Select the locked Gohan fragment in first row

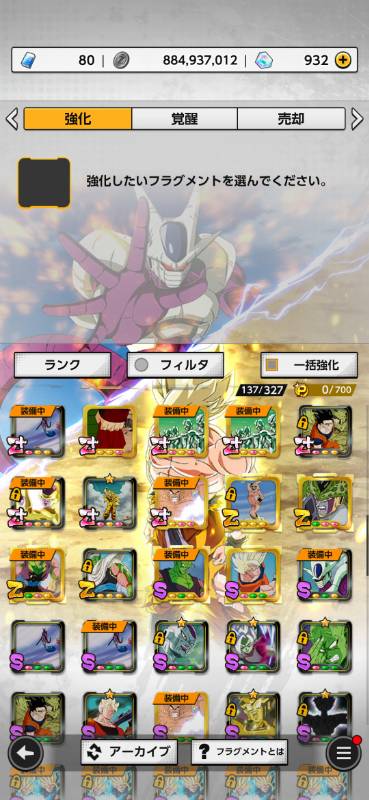tap(325, 431)
